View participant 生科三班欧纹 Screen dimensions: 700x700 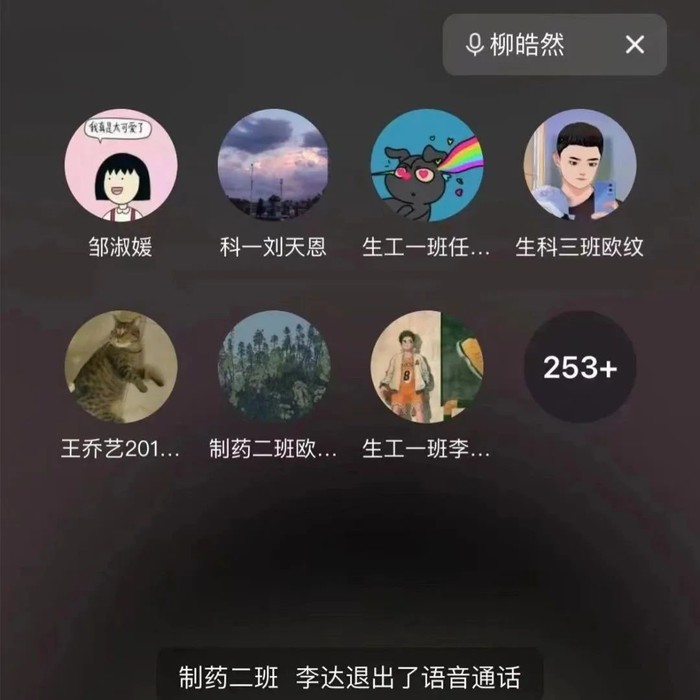(580, 165)
